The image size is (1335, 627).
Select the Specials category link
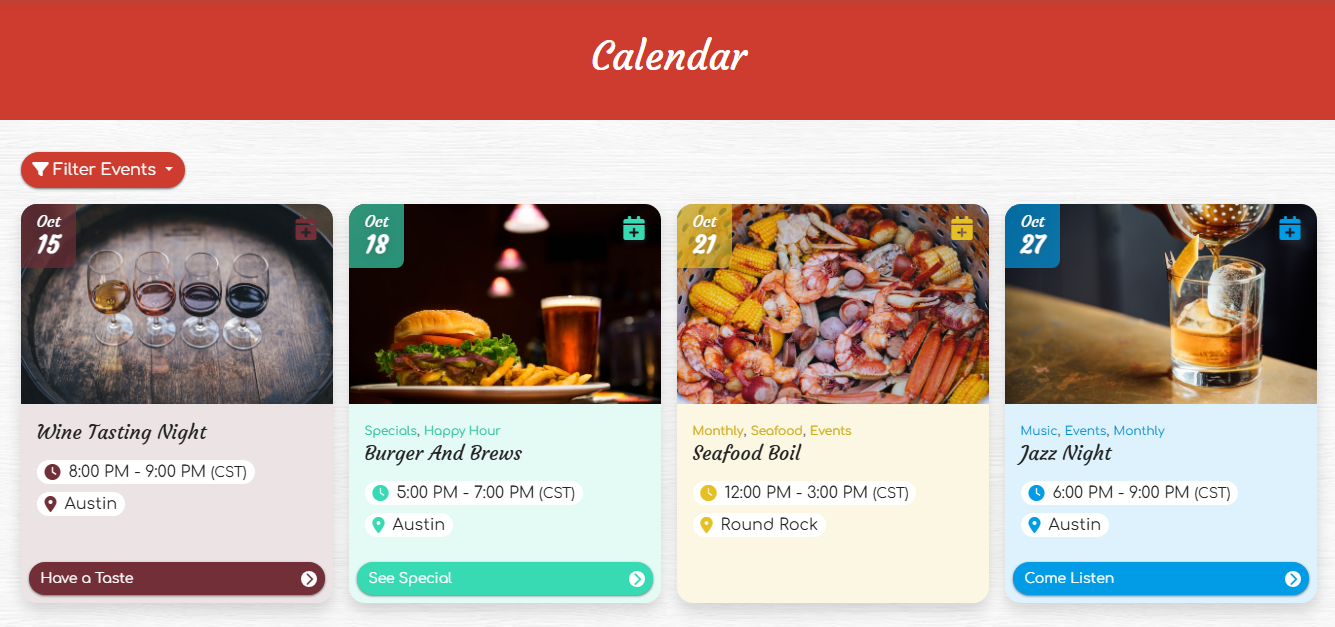tap(390, 431)
